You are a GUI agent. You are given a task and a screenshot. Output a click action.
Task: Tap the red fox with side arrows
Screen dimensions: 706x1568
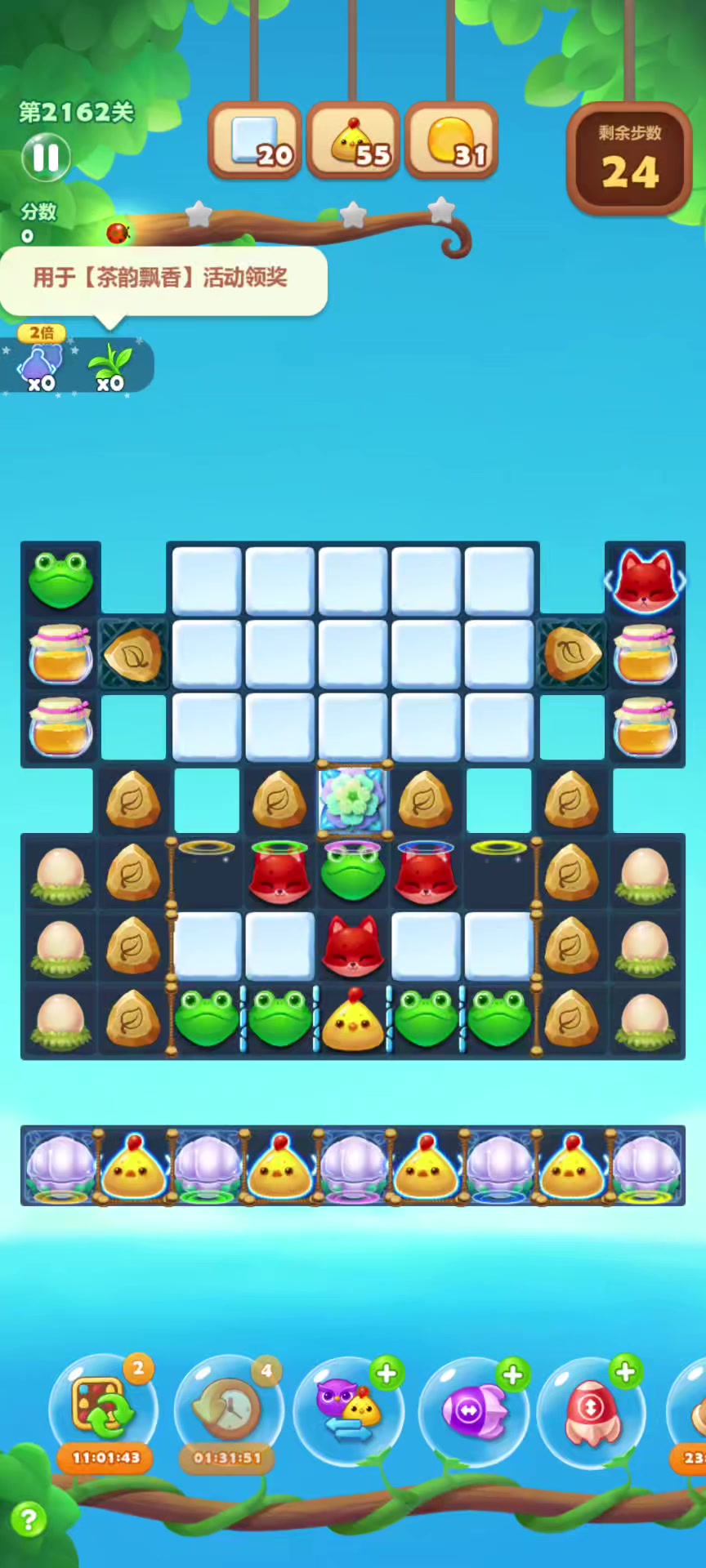[645, 581]
